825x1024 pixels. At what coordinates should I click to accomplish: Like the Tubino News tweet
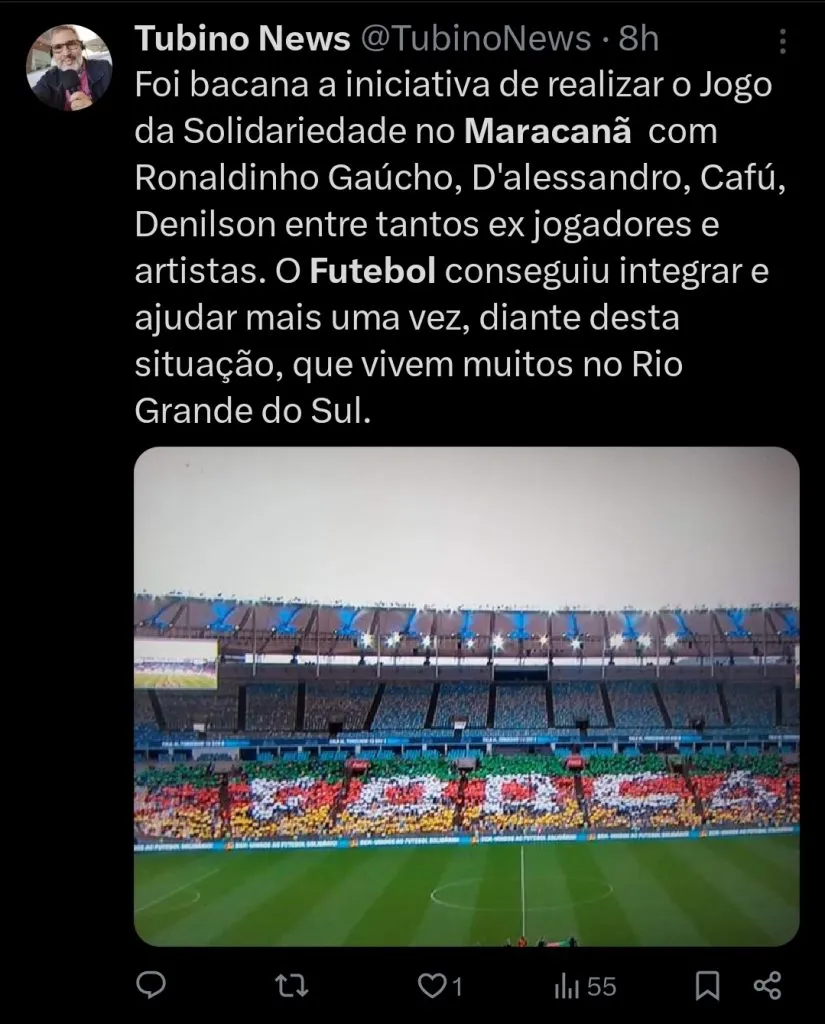pos(433,986)
